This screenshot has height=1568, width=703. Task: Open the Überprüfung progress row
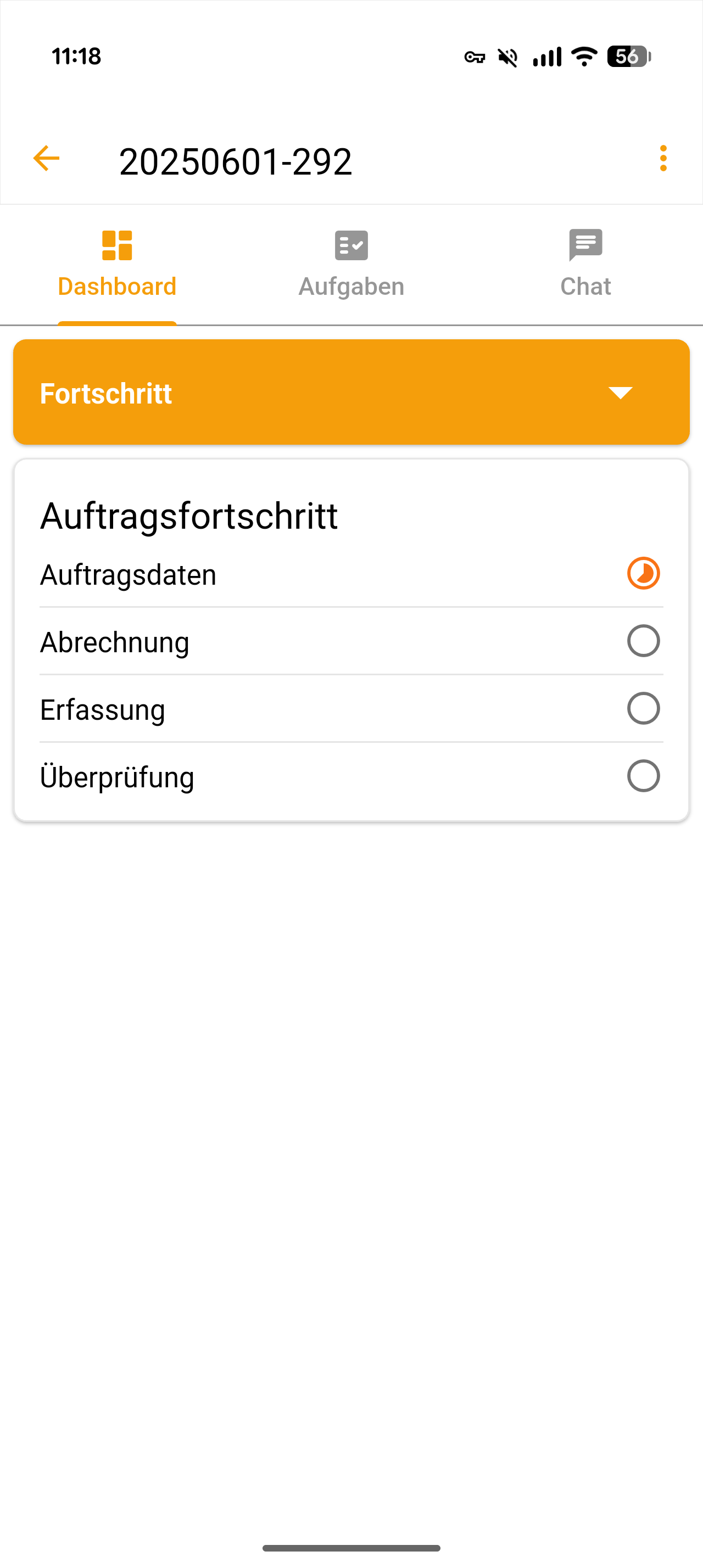351,777
